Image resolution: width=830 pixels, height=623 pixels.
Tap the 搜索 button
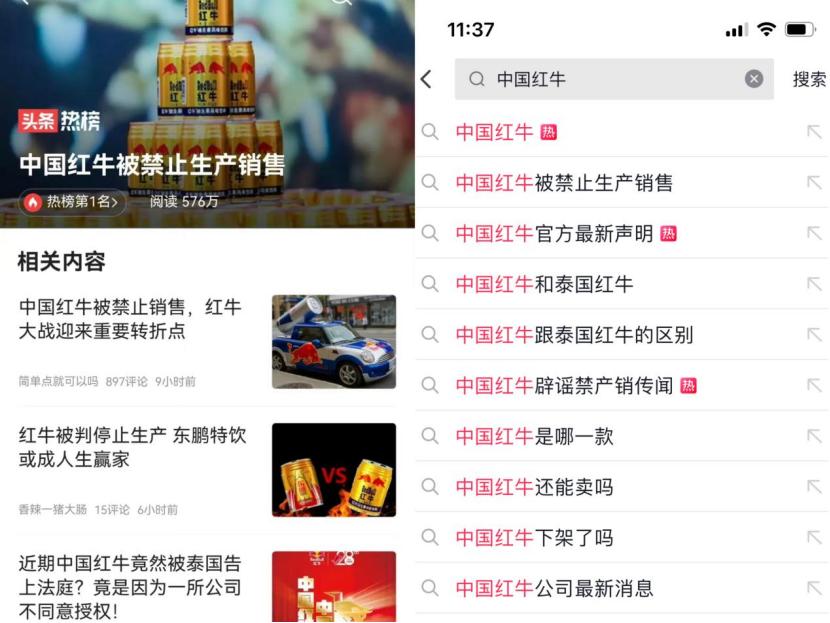(808, 79)
